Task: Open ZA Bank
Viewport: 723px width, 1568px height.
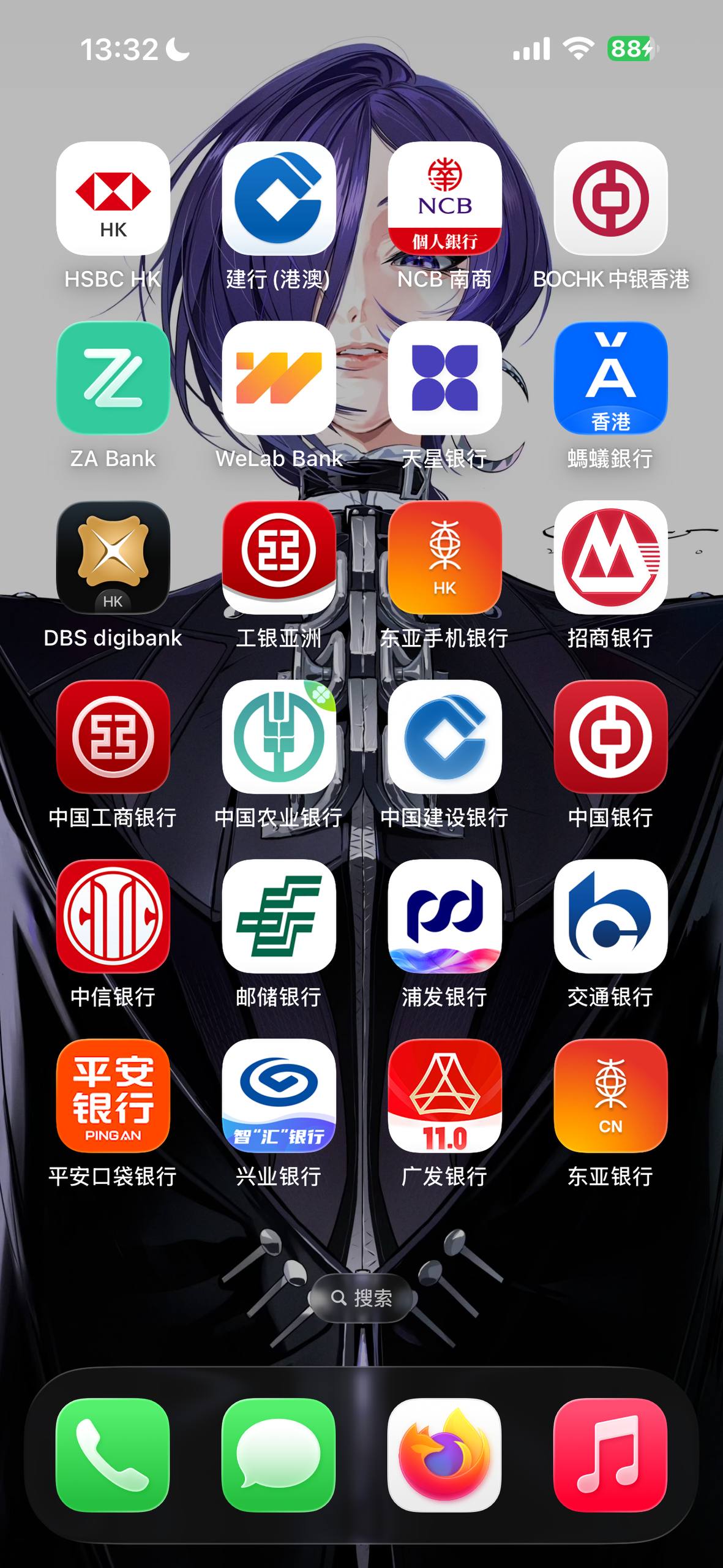Action: point(113,378)
